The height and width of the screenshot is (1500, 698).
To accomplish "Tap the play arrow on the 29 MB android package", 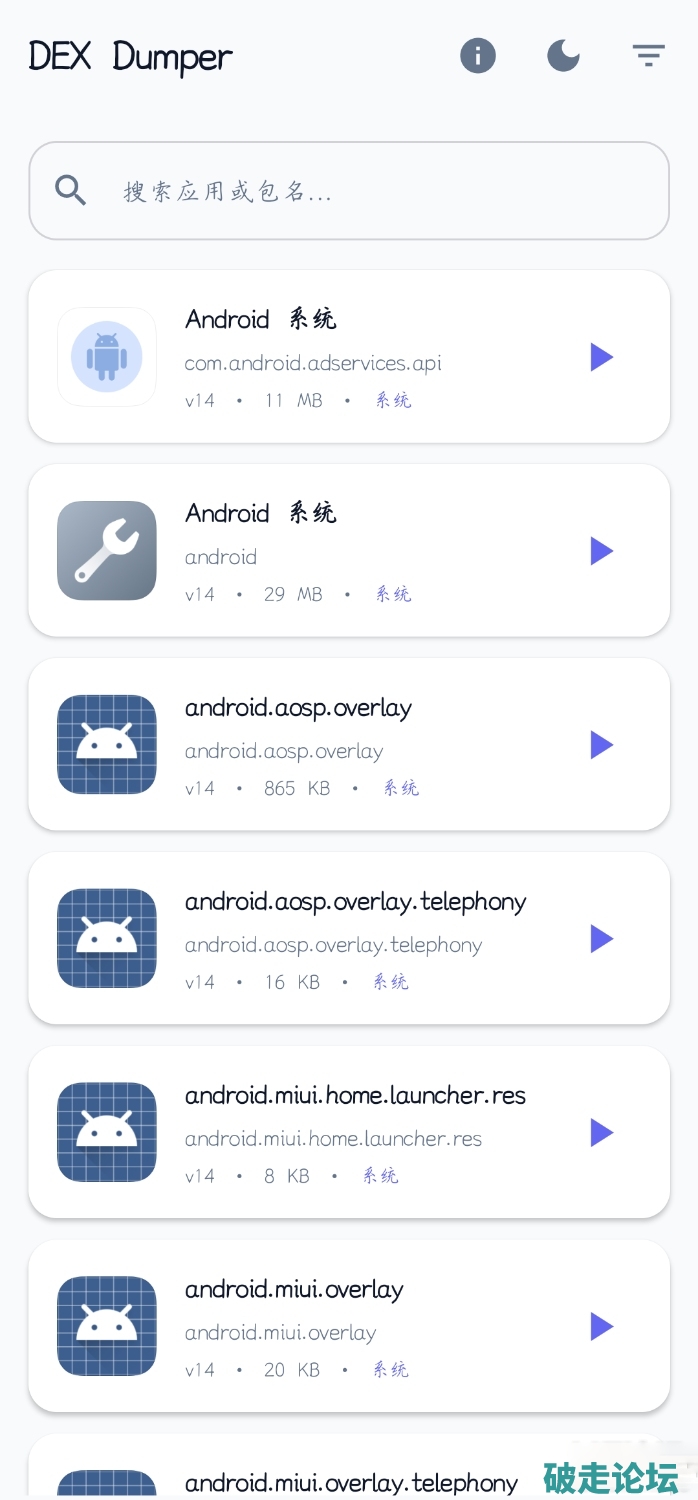I will tap(601, 551).
